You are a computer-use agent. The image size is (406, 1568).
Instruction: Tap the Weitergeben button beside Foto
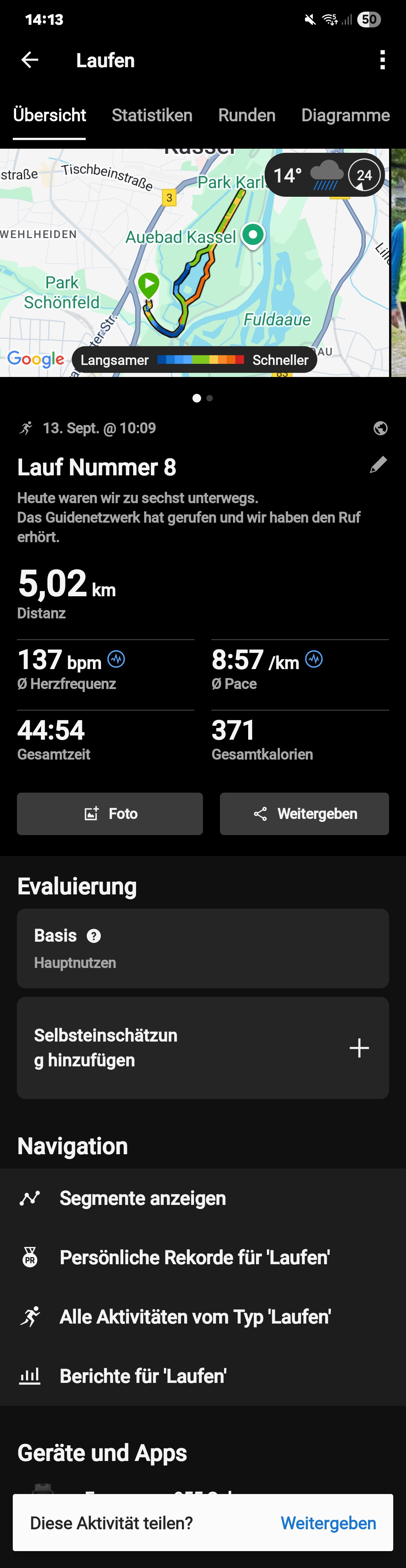point(304,814)
